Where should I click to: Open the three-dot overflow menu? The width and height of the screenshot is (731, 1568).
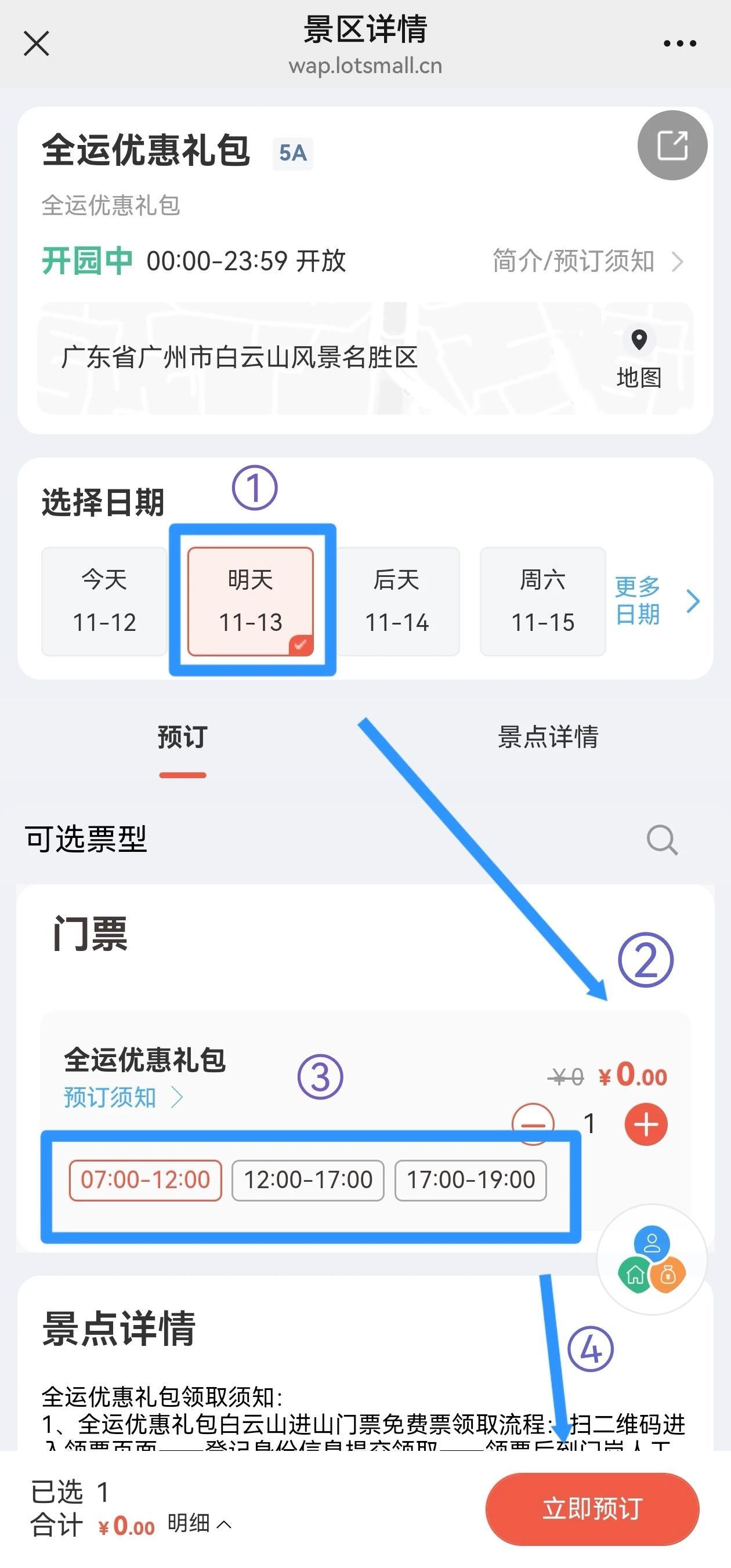pyautogui.click(x=679, y=44)
